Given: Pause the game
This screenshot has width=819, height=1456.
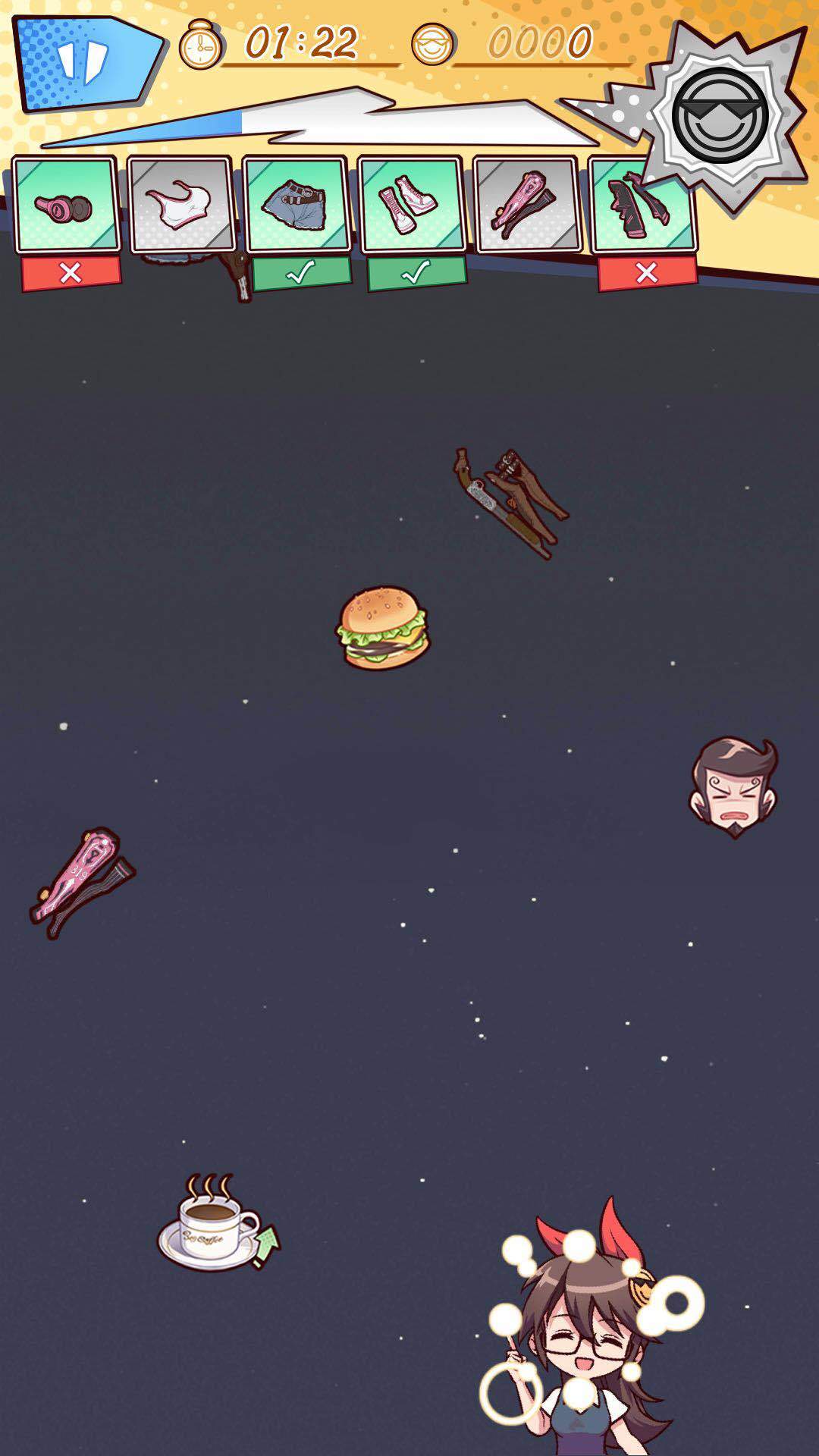Looking at the screenshot, I should pyautogui.click(x=83, y=61).
